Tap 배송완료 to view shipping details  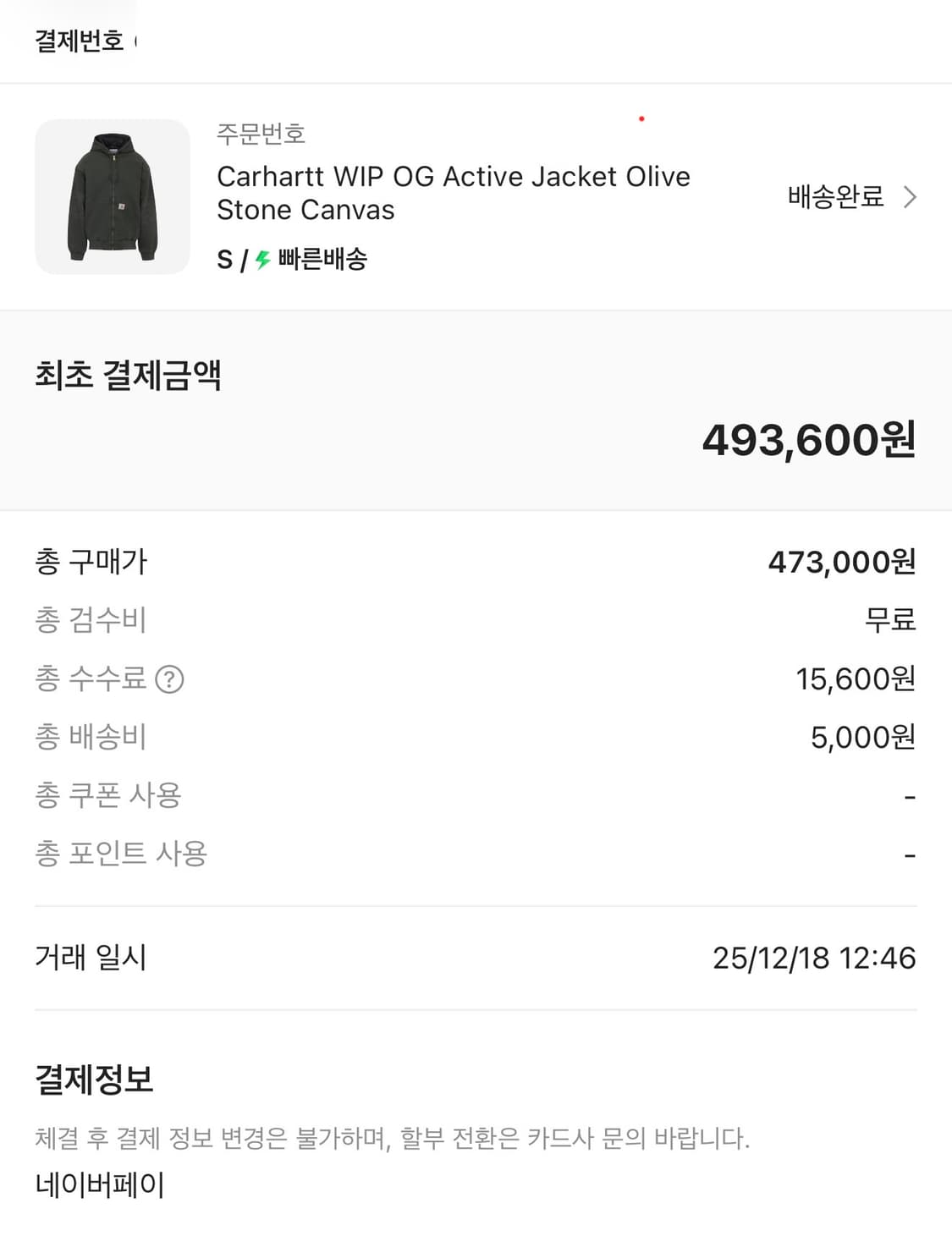(834, 197)
